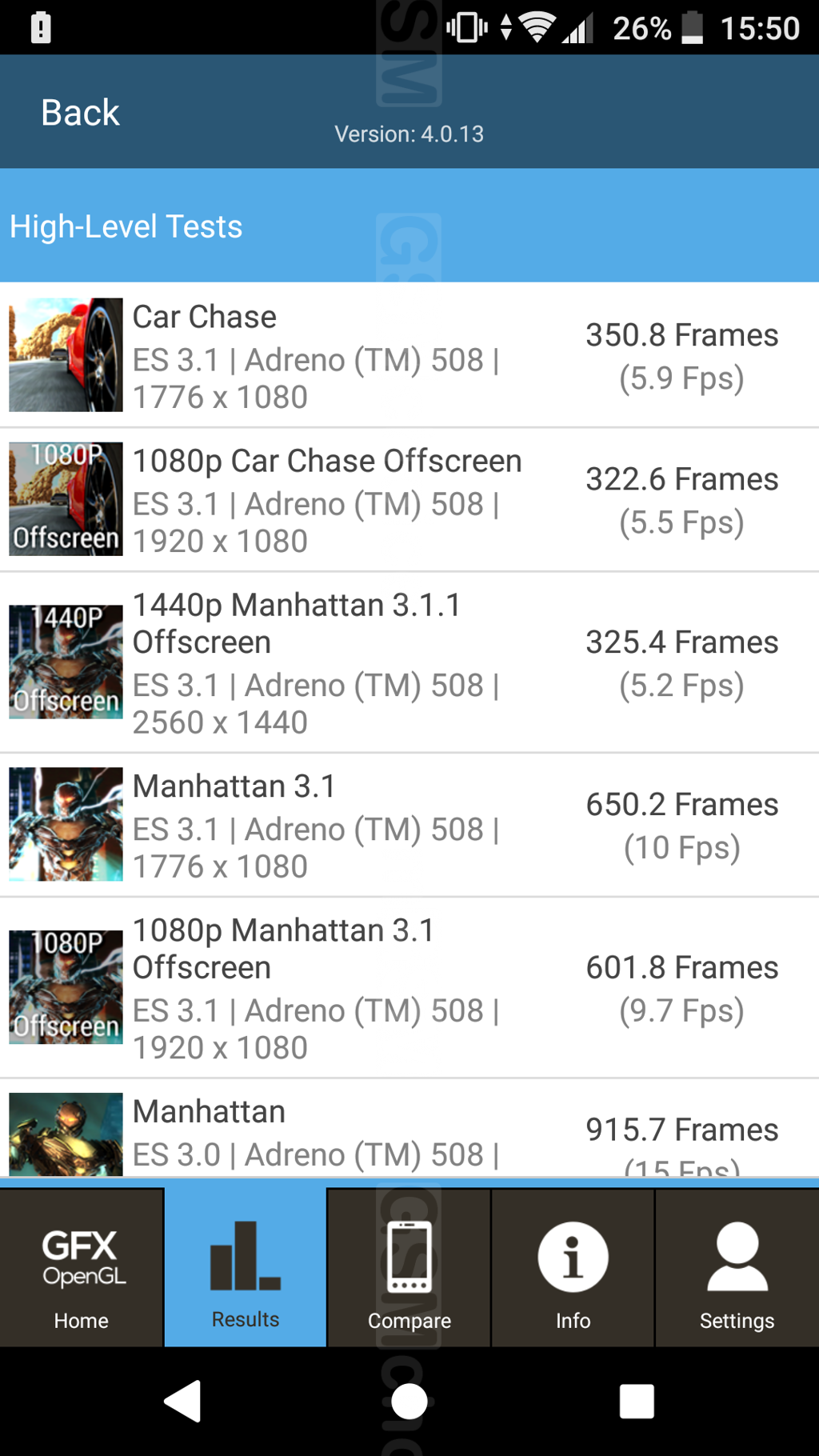Select the Results tab
819x1456 pixels.
coord(246,1268)
